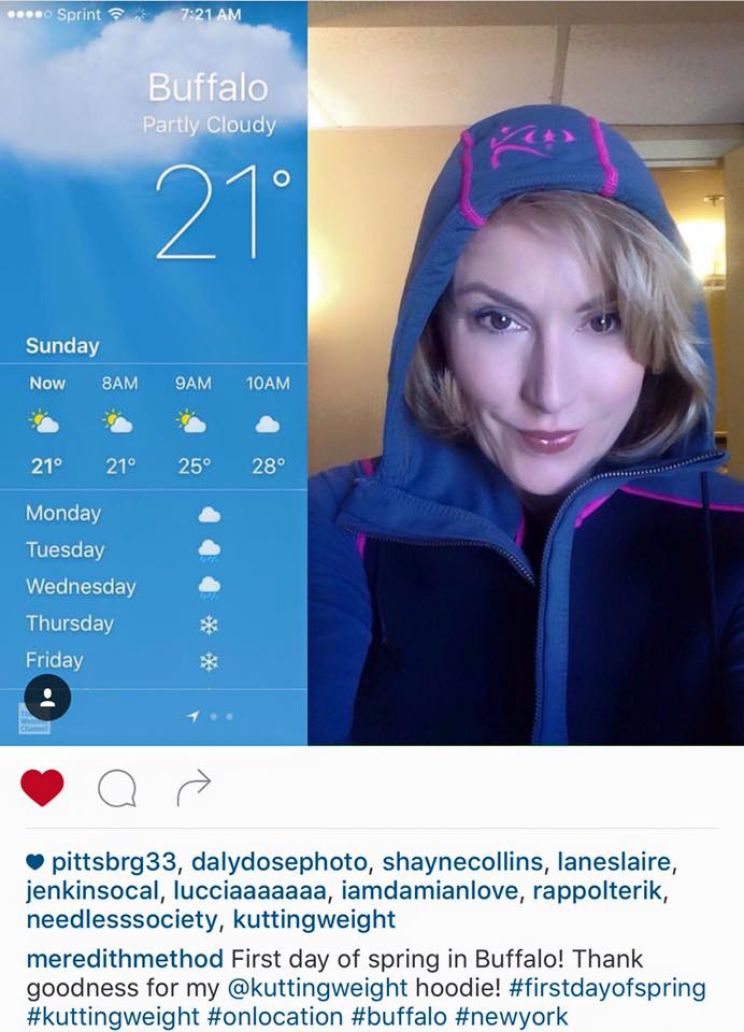Share the post with the arrow icon

tap(193, 788)
